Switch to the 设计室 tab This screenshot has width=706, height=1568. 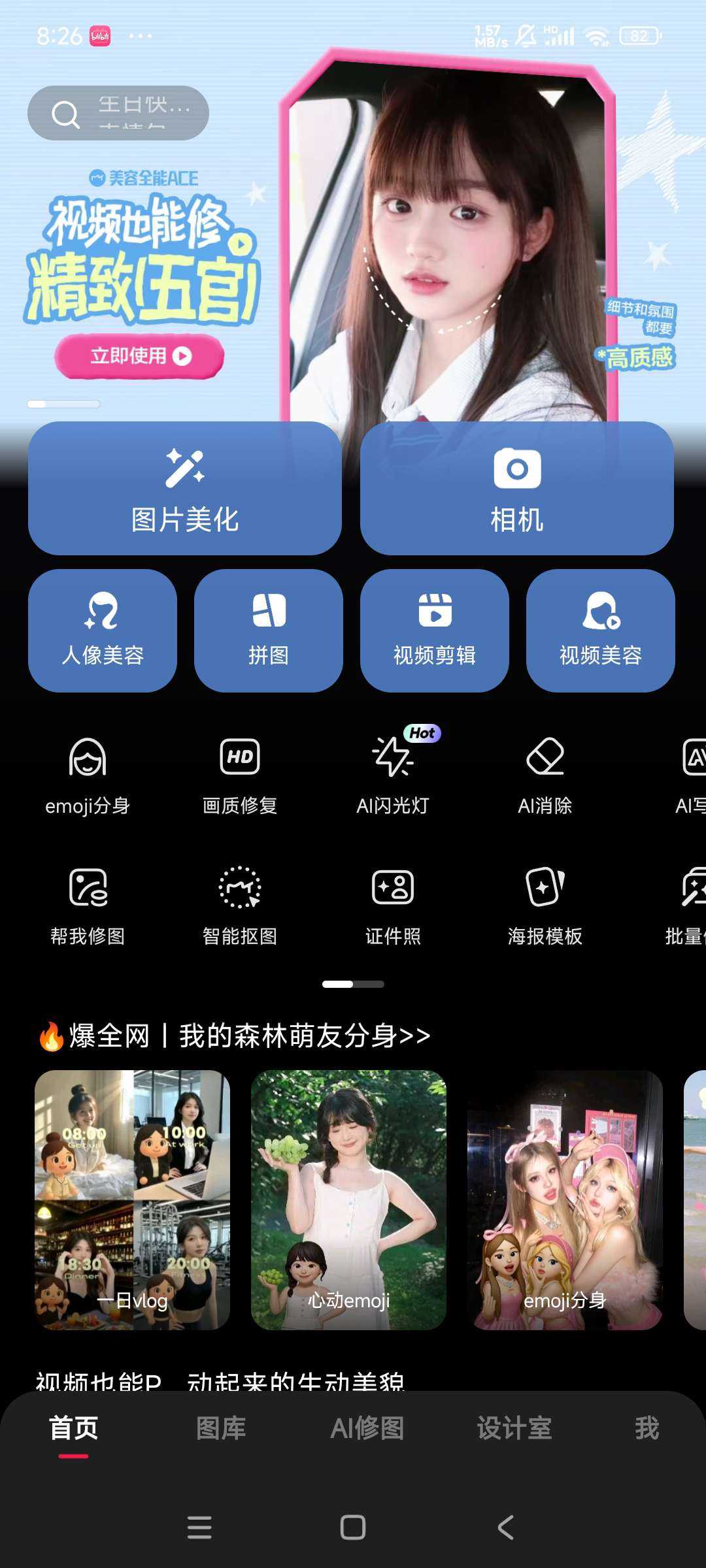[514, 1428]
